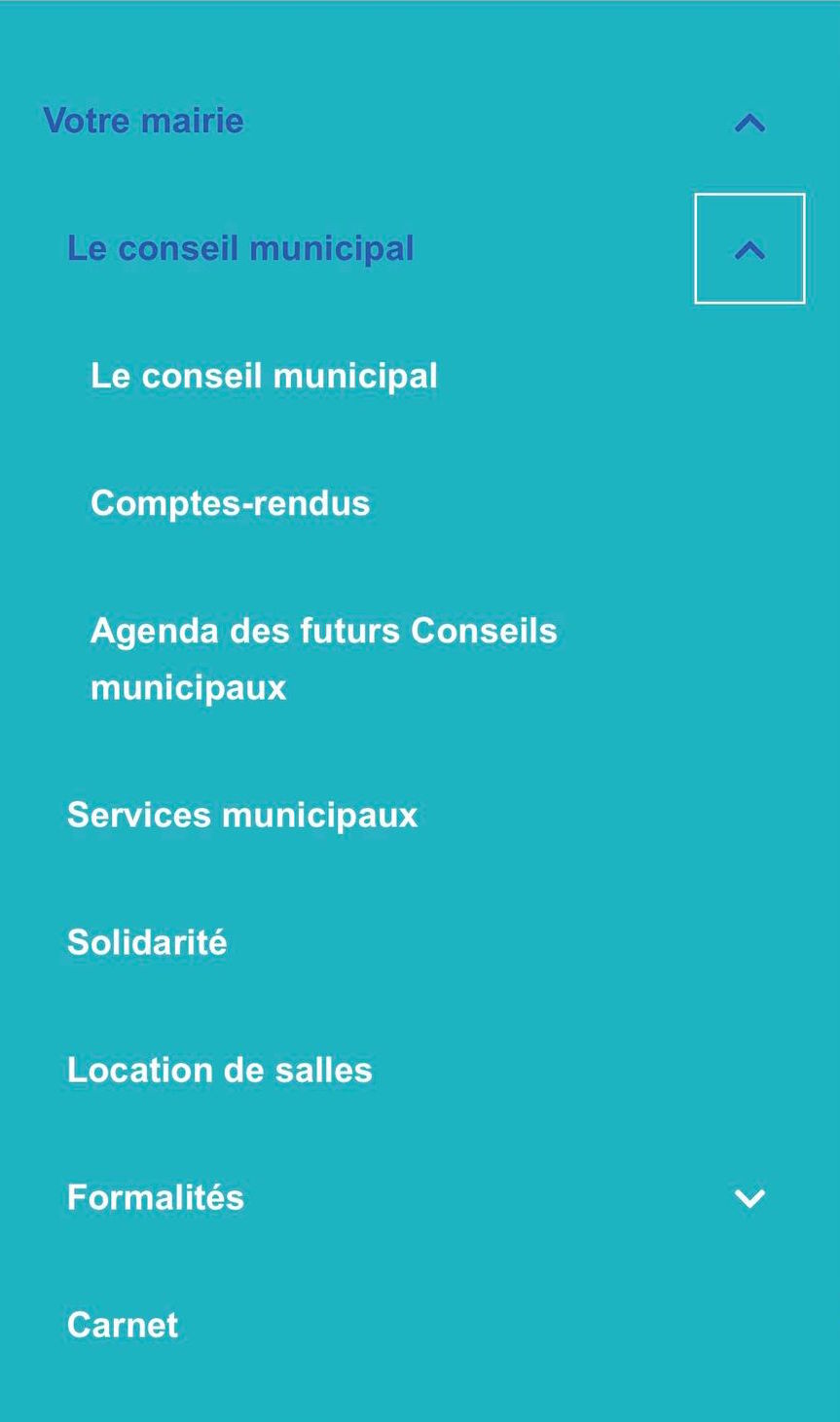This screenshot has width=840, height=1422.
Task: Go to the white Le conseil municipal subpage
Action: [x=264, y=377]
